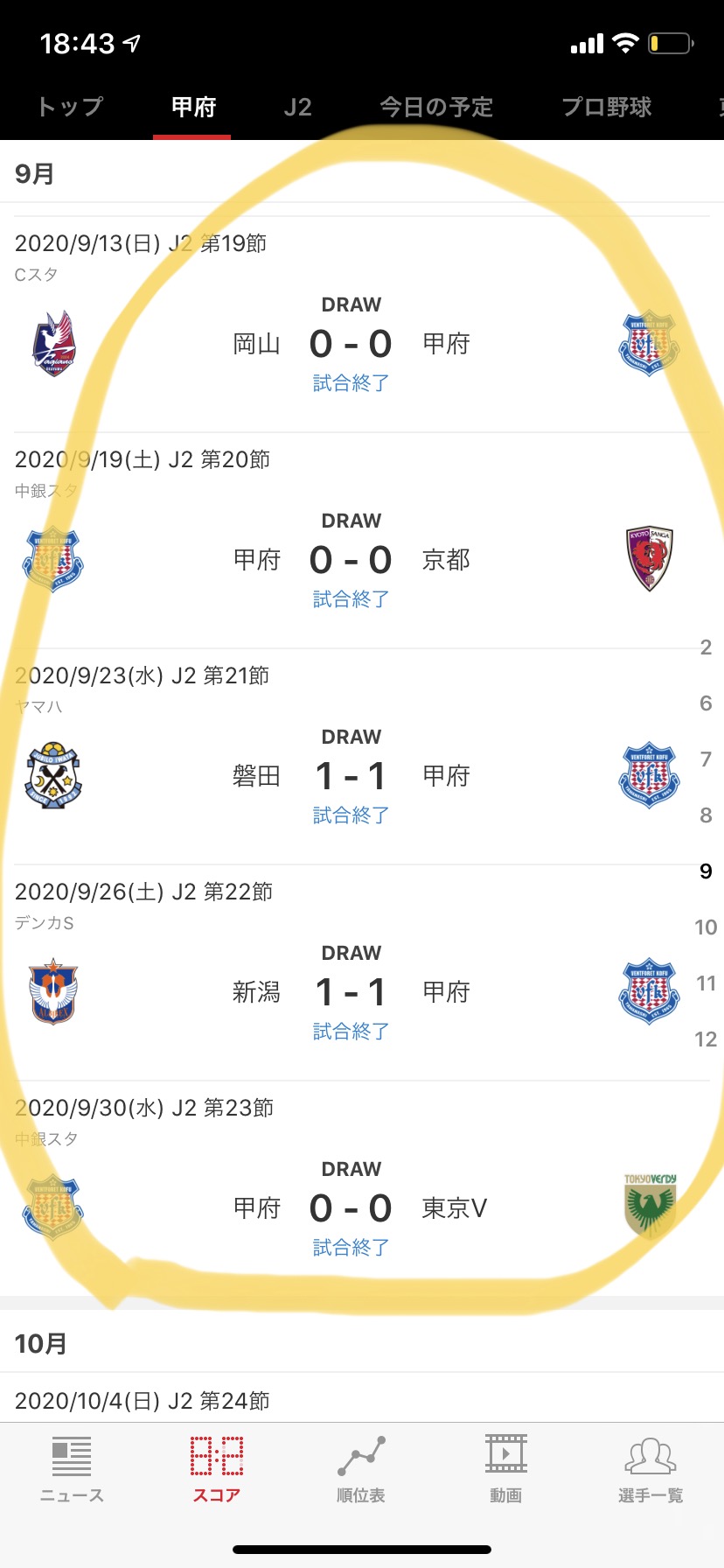This screenshot has height=1568, width=724.
Task: Open the 今日の予定 tab
Action: tap(436, 107)
